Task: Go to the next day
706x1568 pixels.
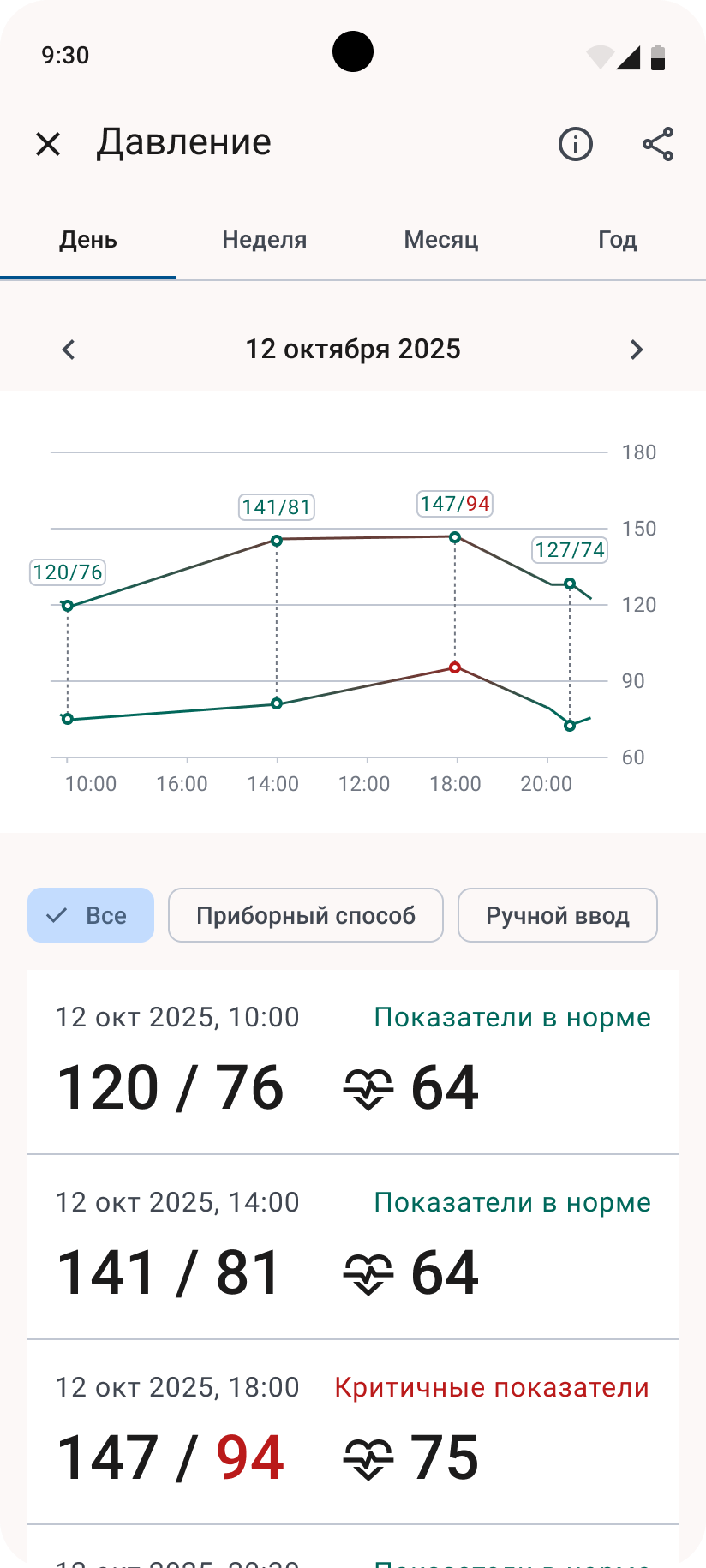Action: (x=636, y=350)
